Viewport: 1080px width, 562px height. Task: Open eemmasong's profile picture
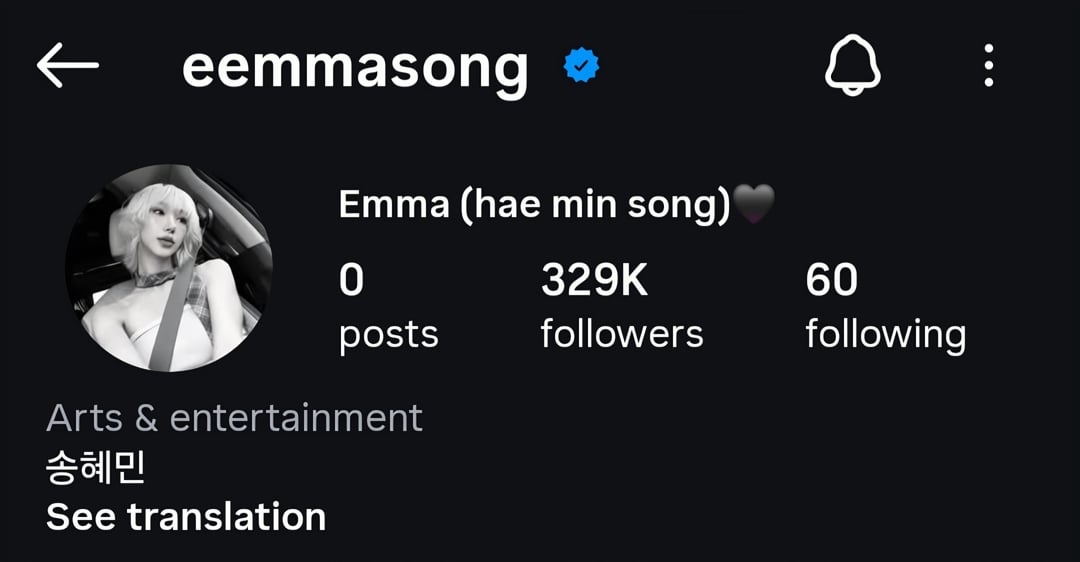(169, 268)
